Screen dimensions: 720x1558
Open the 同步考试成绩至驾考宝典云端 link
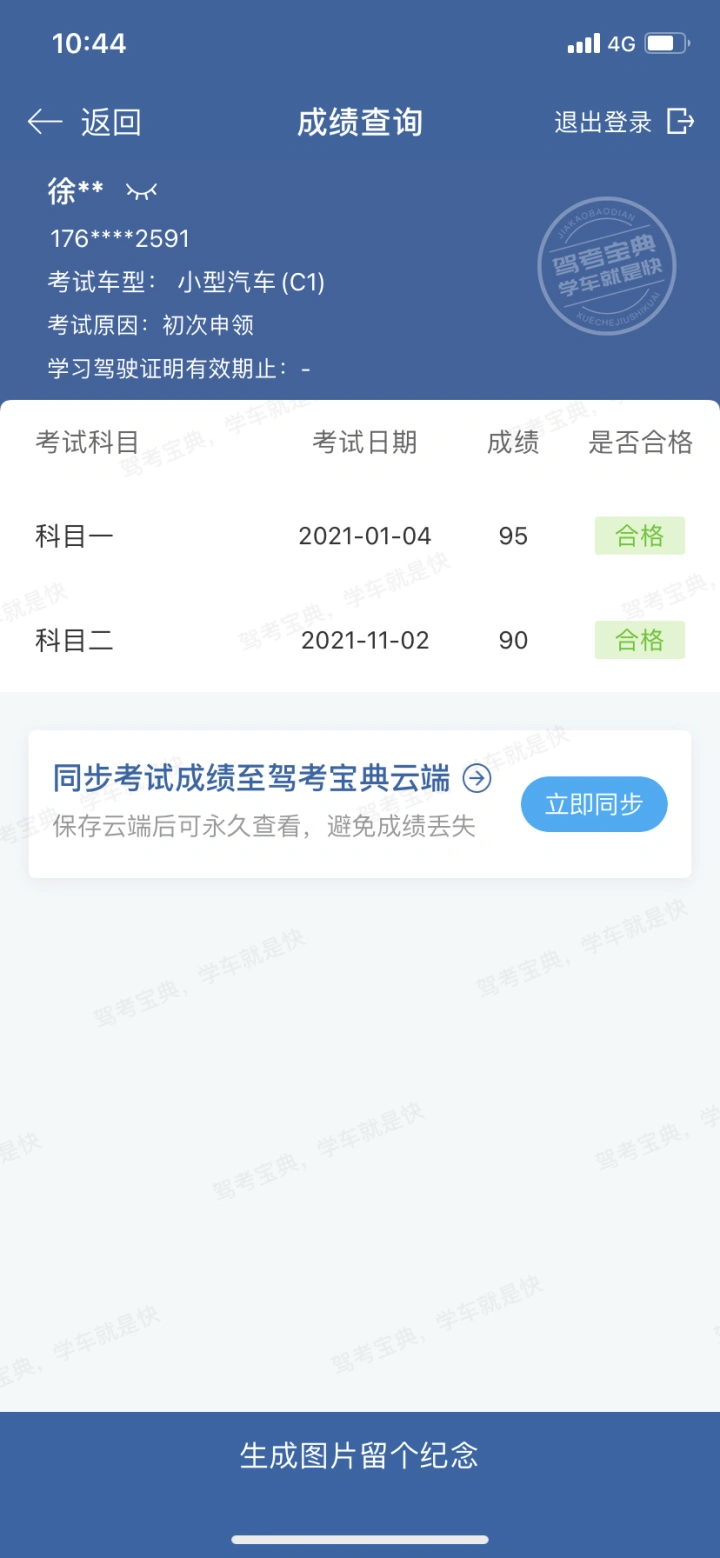tap(272, 778)
